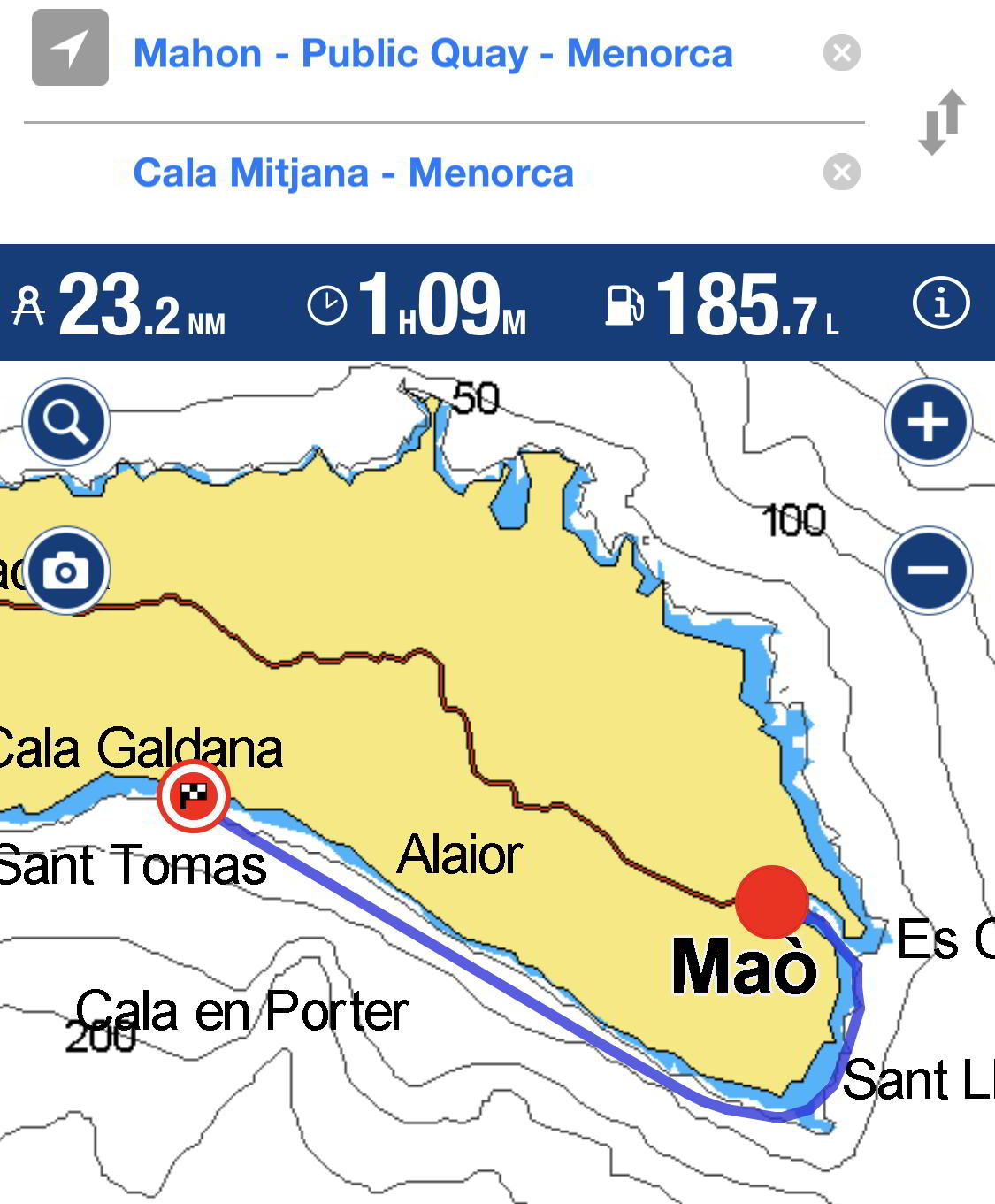The height and width of the screenshot is (1204, 995).
Task: Open the camera button on map
Action: pos(66,571)
